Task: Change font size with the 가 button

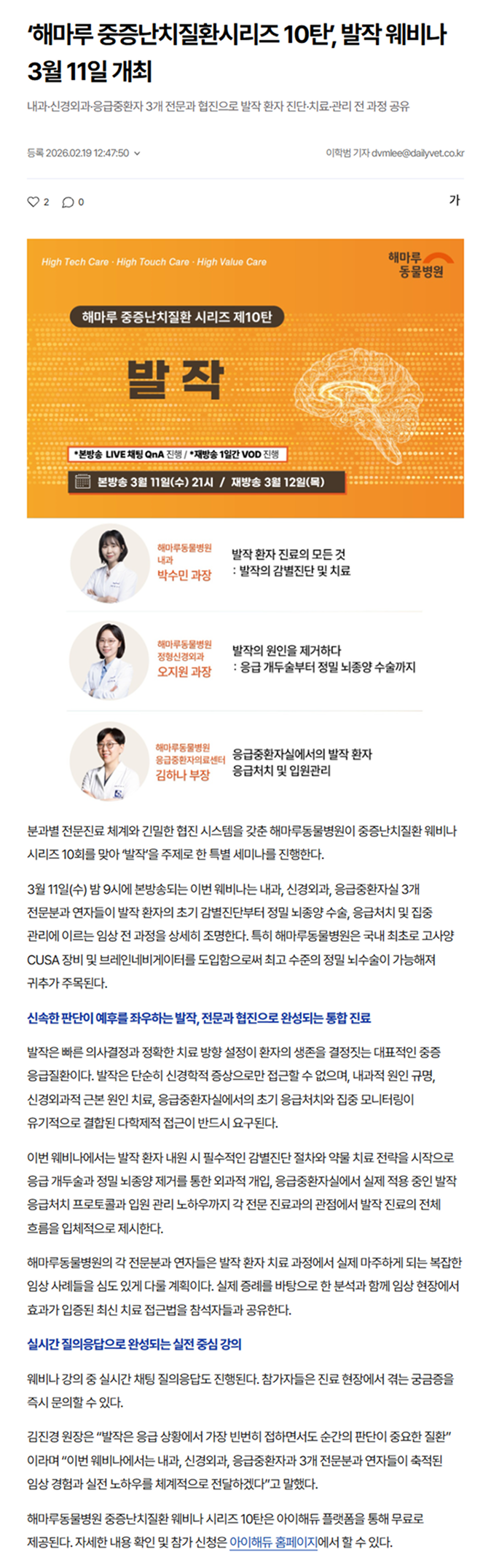Action: (455, 200)
